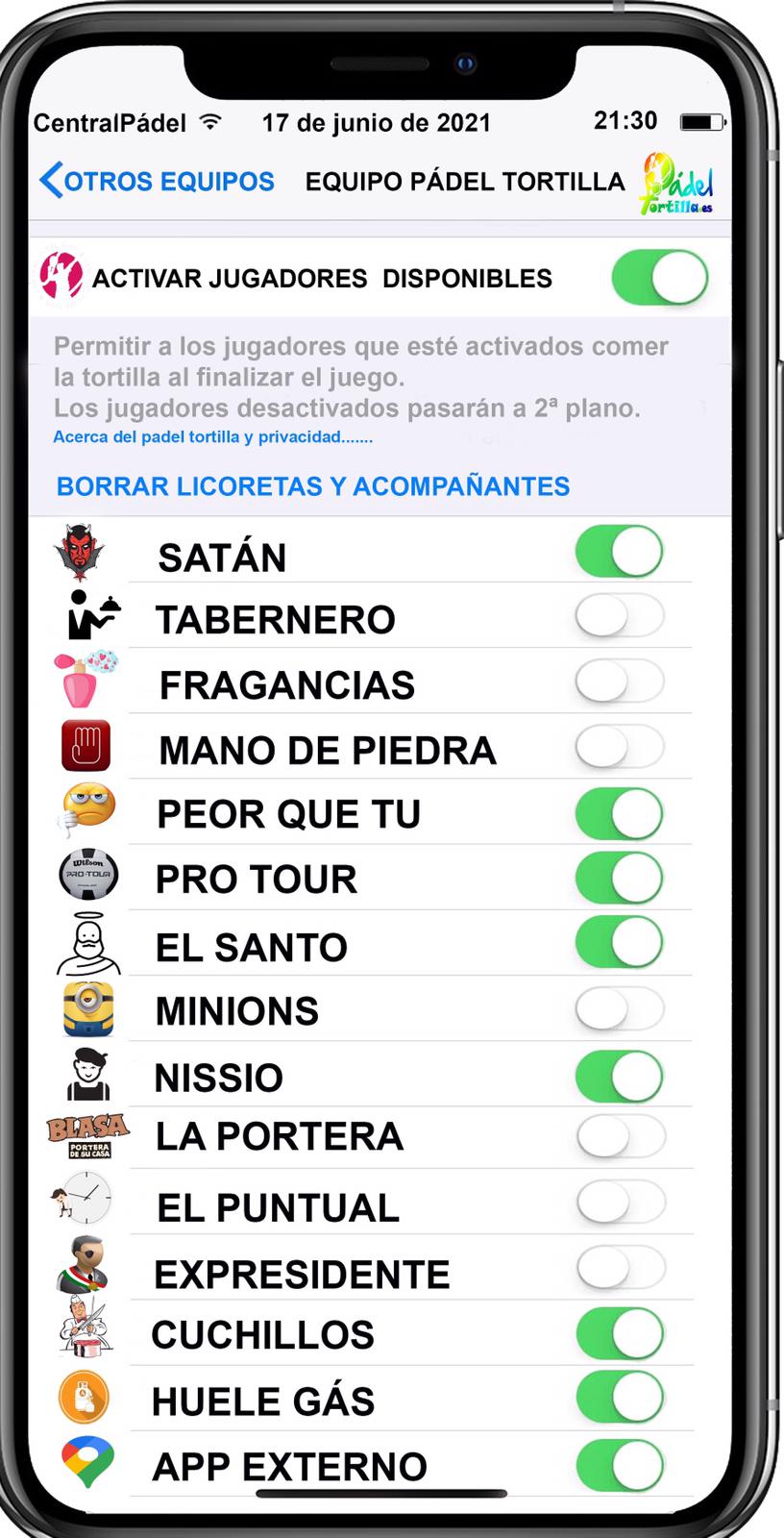Switch on El Puntual
This screenshot has width=784, height=1538.
click(621, 1202)
